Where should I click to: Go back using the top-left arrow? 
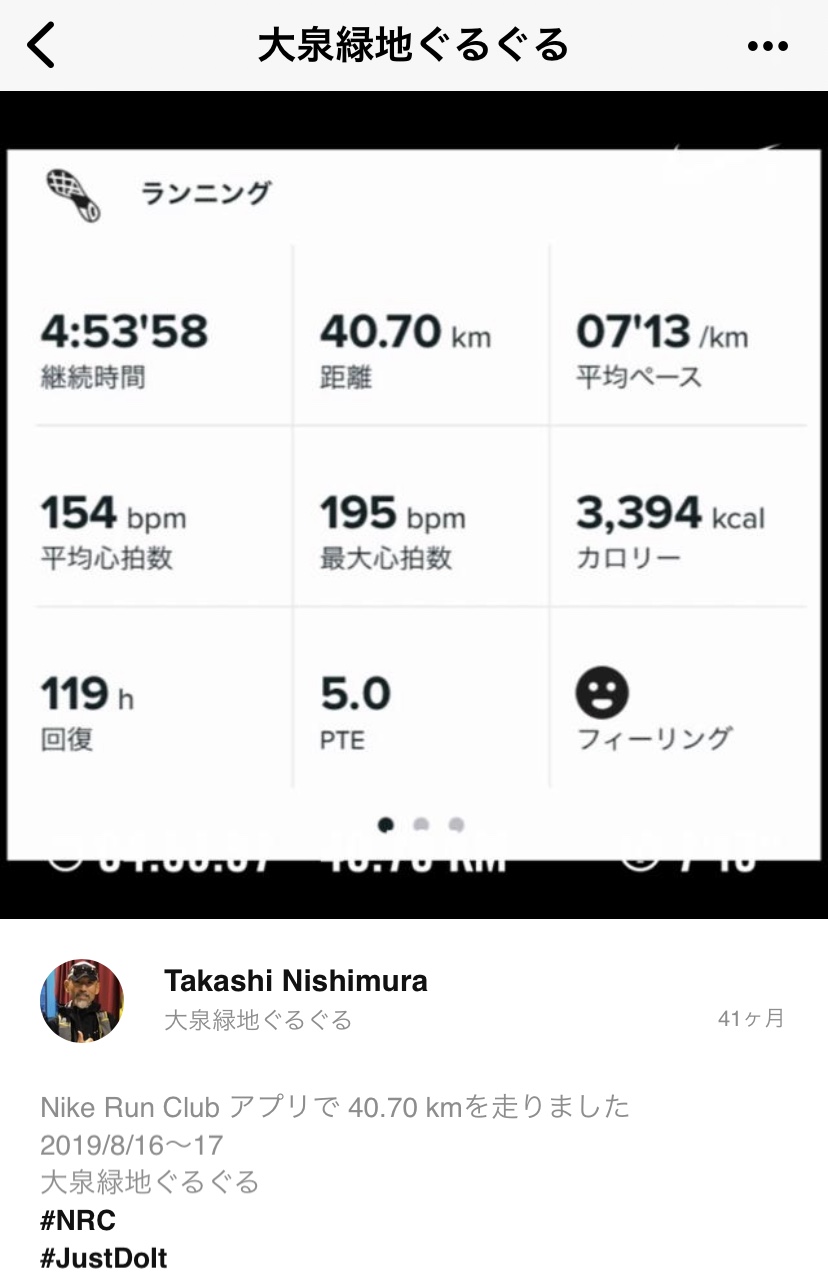click(42, 46)
